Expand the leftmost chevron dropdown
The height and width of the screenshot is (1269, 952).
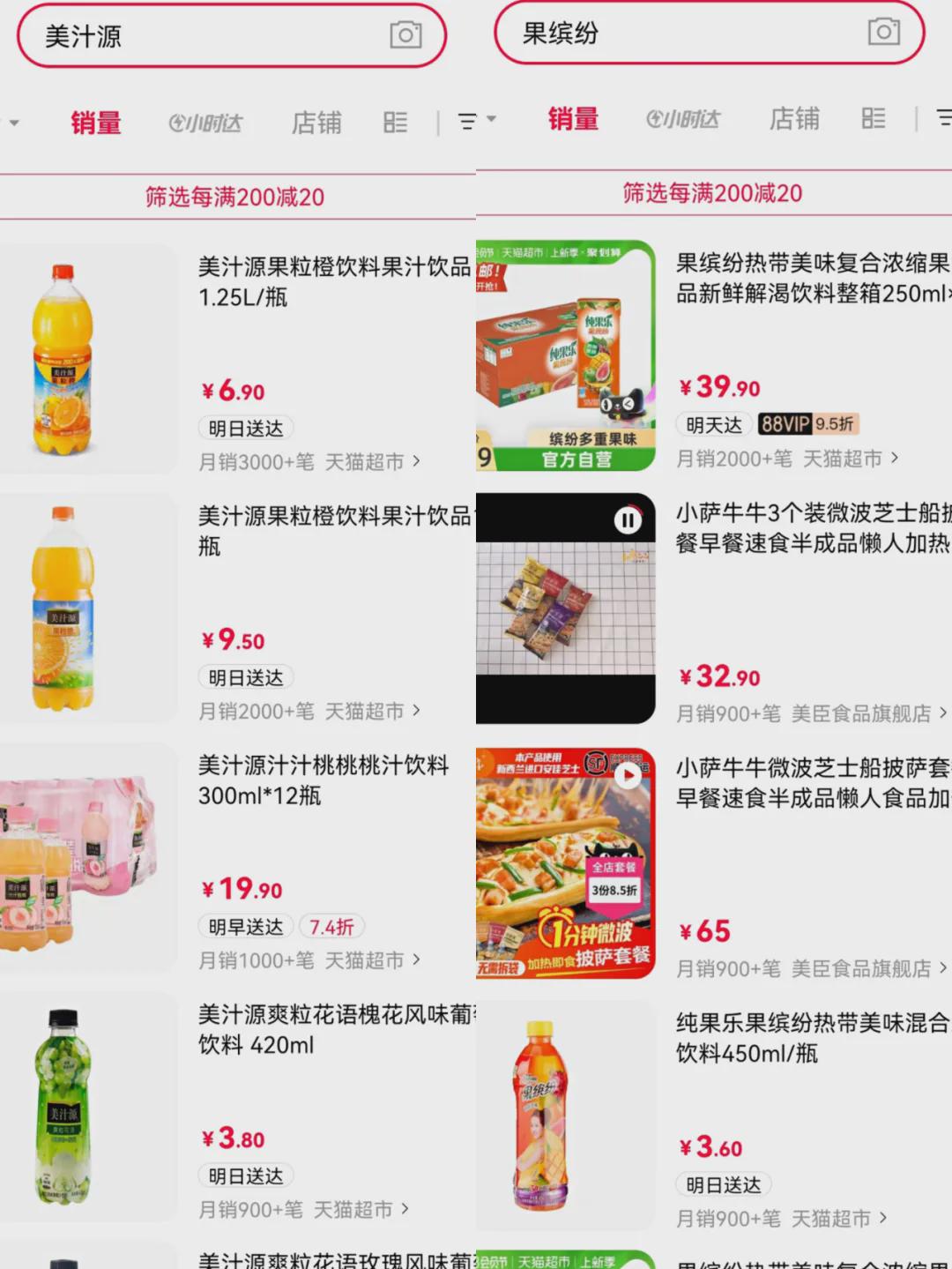tap(12, 122)
